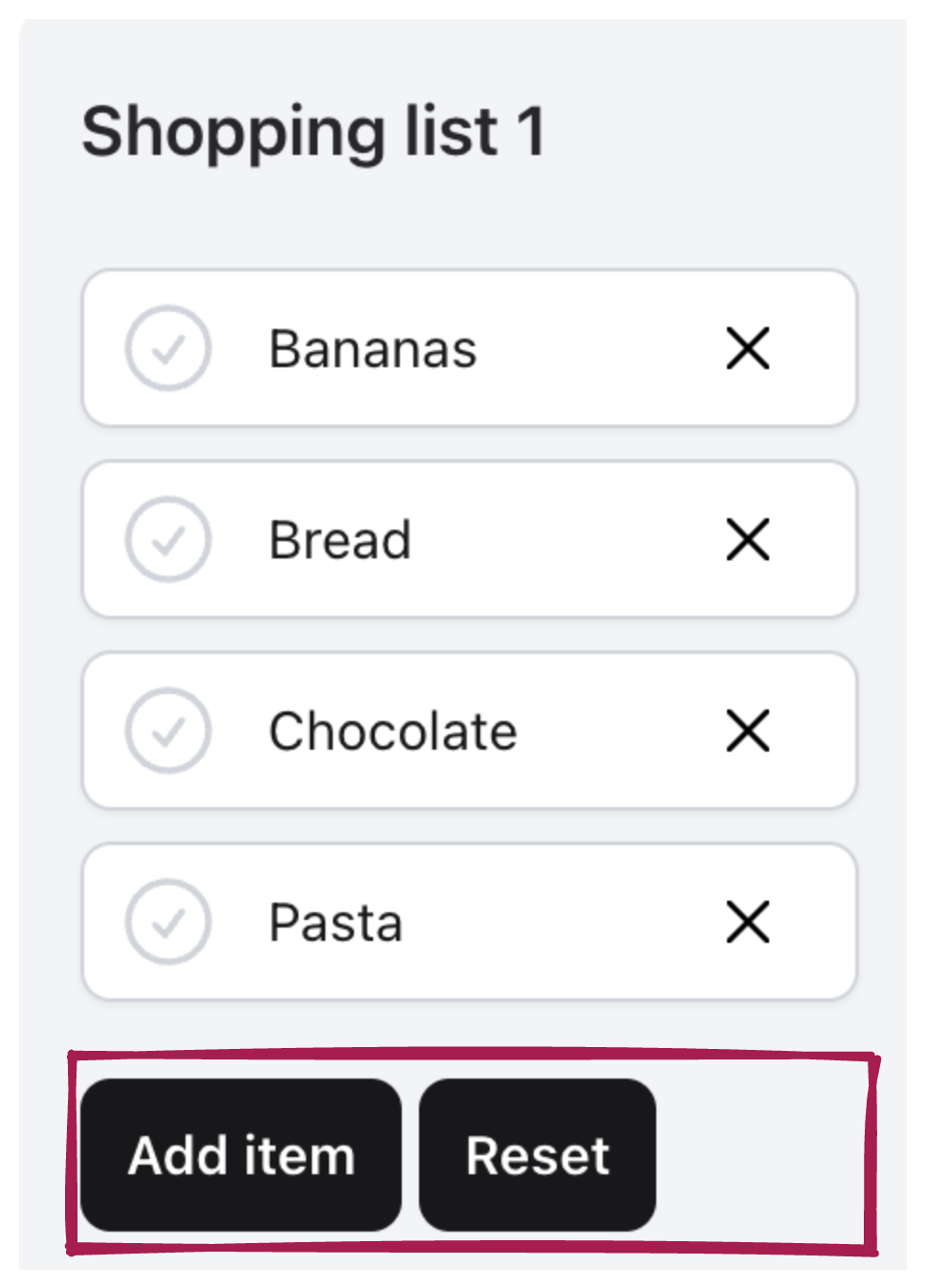This screenshot has height=1288, width=926.
Task: Click the checkmark circle icon for Pasta
Action: 167,922
